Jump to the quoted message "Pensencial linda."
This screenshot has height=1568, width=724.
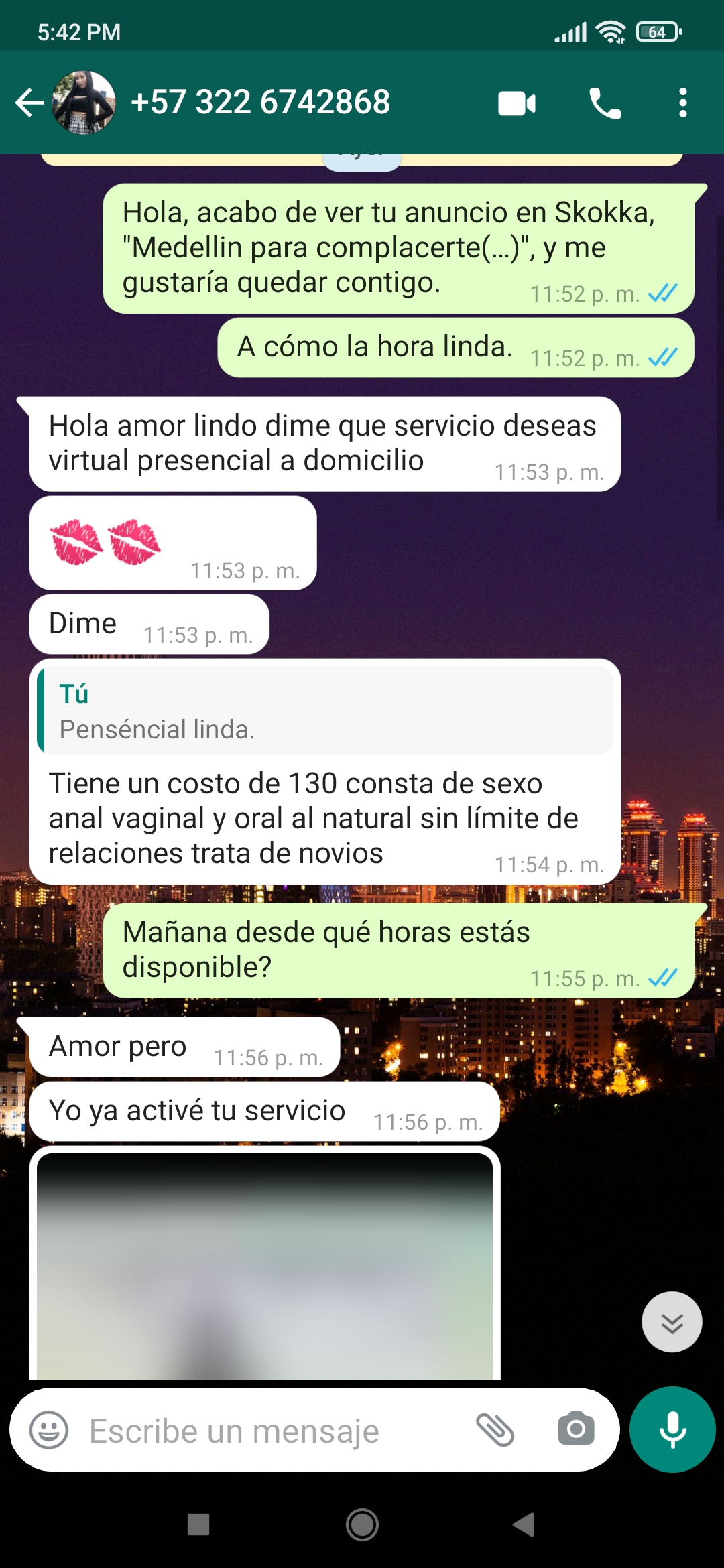point(326,710)
